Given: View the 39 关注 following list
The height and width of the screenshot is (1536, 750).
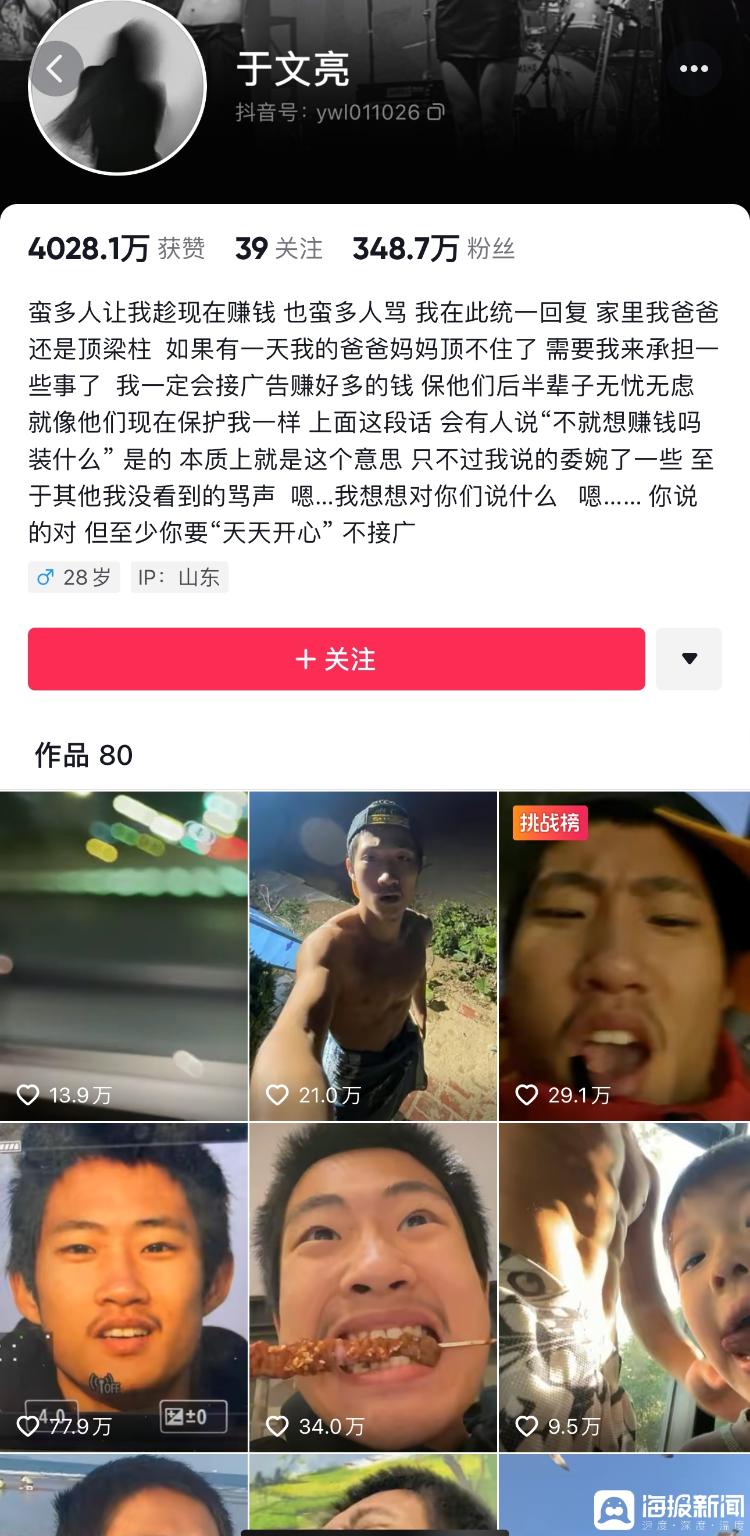Looking at the screenshot, I should pyautogui.click(x=279, y=249).
